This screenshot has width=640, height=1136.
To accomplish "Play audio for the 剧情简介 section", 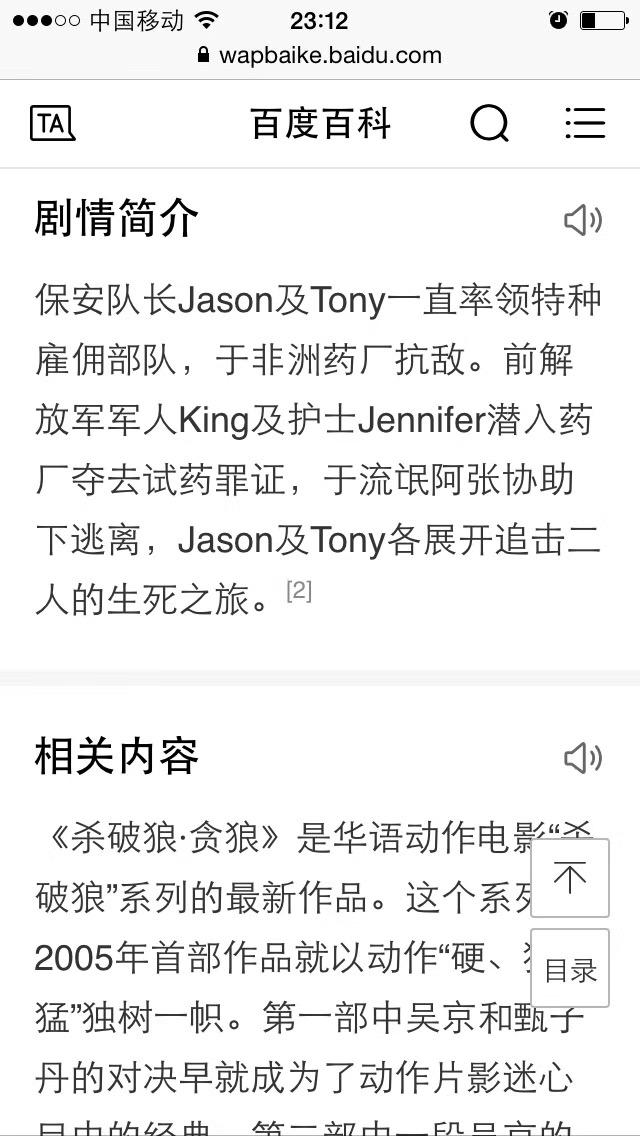I will point(583,220).
